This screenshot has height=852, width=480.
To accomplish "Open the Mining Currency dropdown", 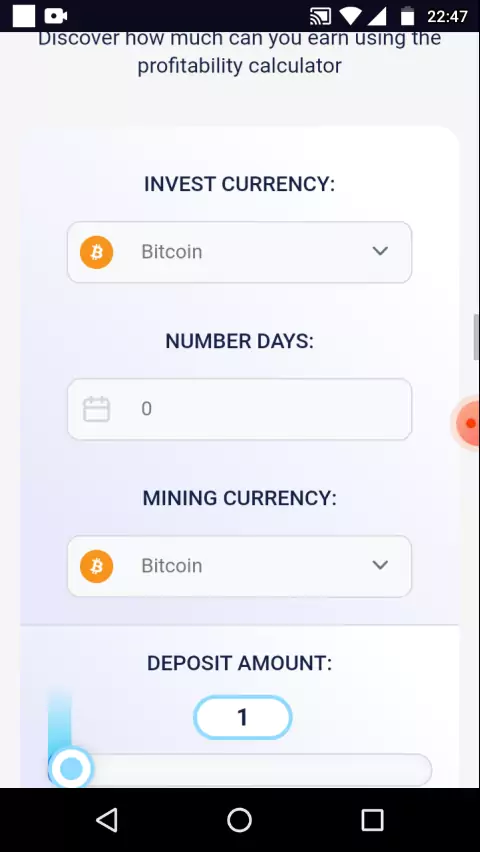I will (x=239, y=566).
